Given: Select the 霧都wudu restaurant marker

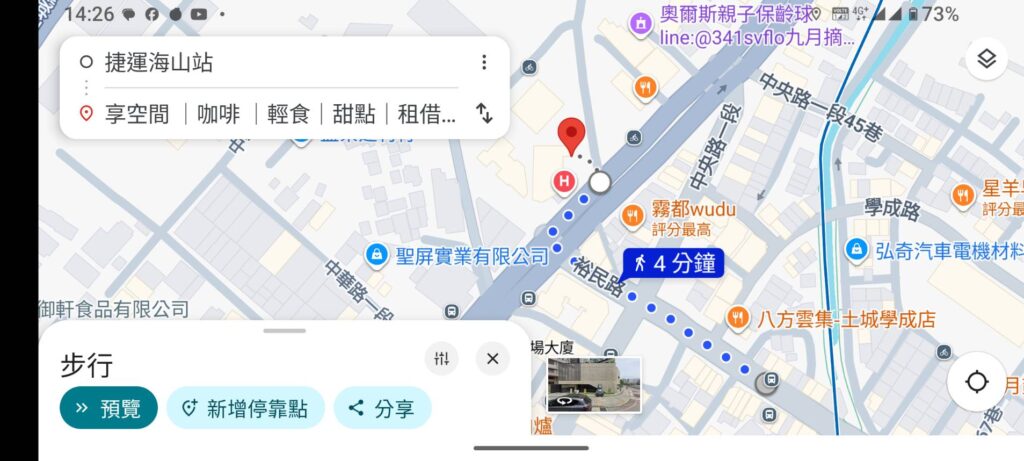Looking at the screenshot, I should click(x=632, y=214).
